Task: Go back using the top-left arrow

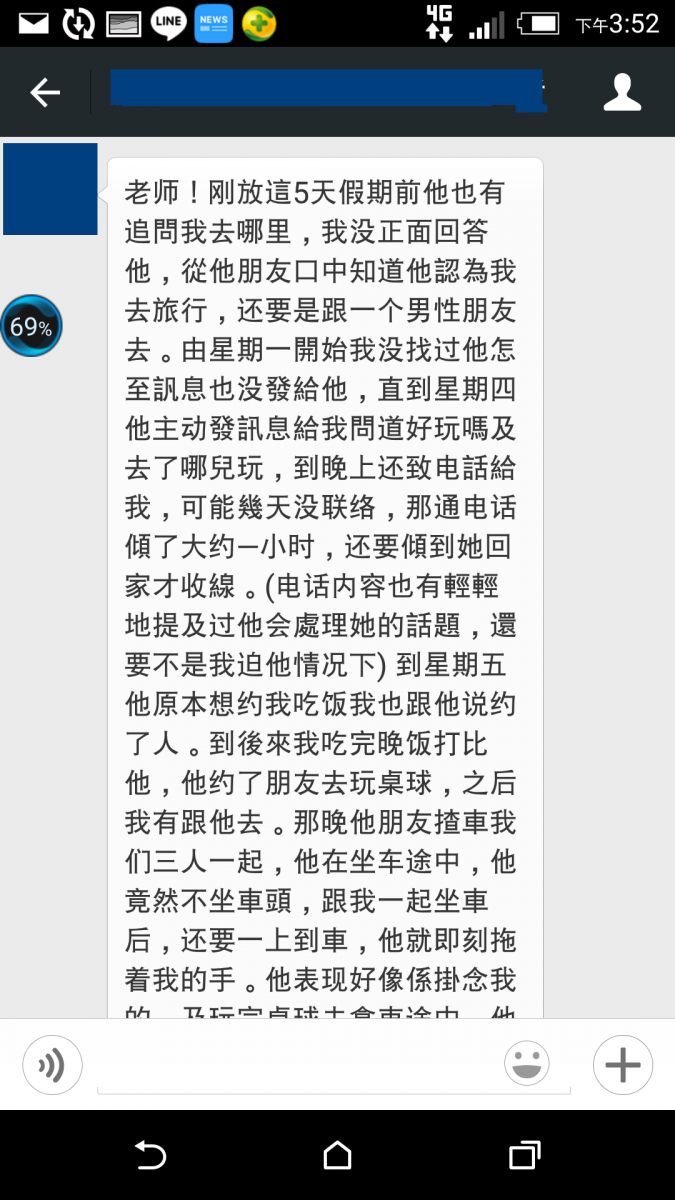Action: [45, 93]
